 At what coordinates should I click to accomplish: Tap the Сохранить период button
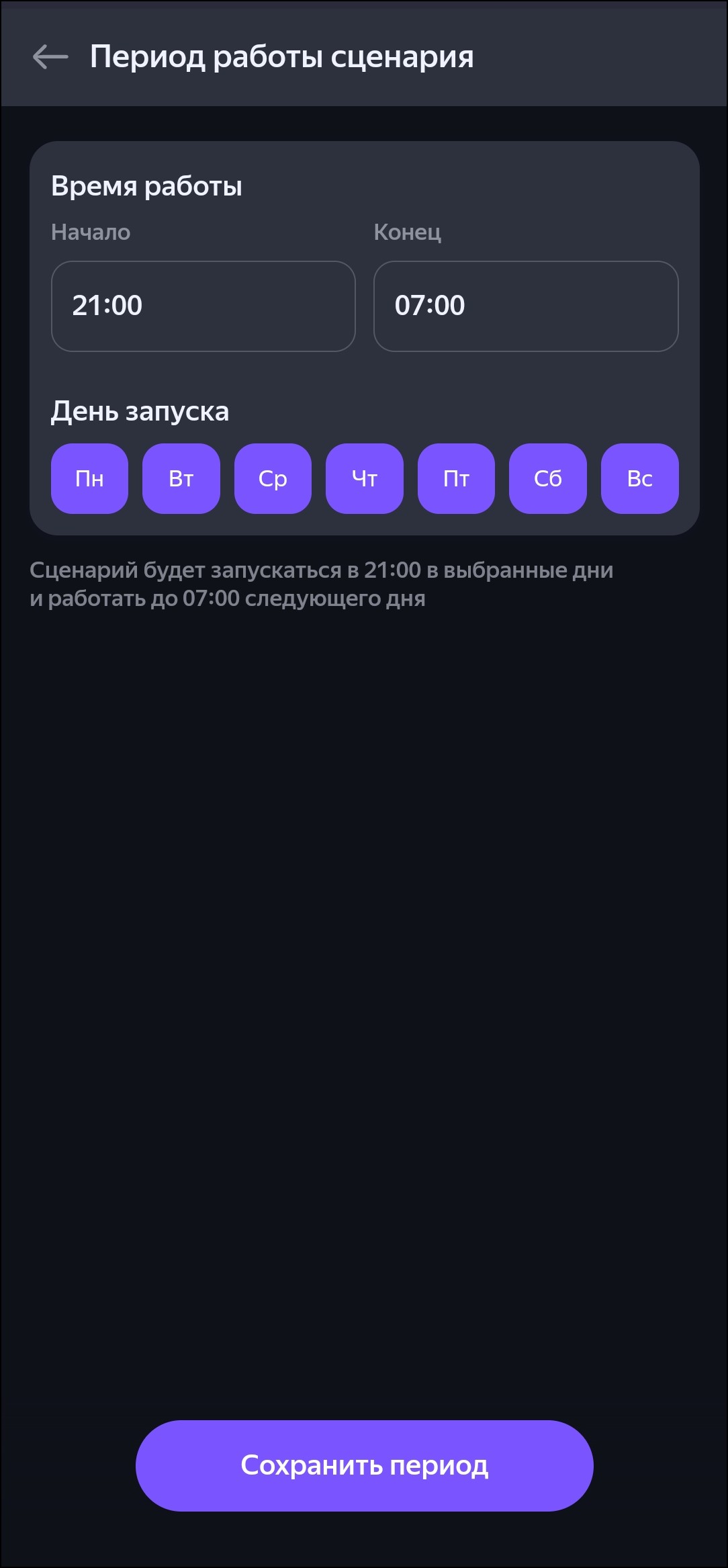pos(365,1465)
